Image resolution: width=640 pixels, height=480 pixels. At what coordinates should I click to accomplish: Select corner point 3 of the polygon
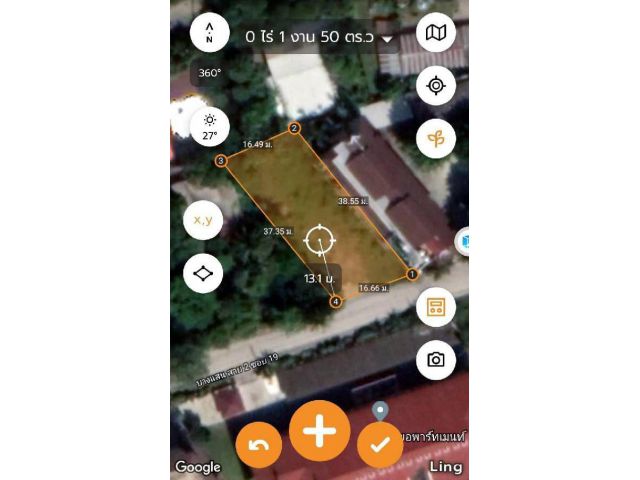[x=221, y=161]
